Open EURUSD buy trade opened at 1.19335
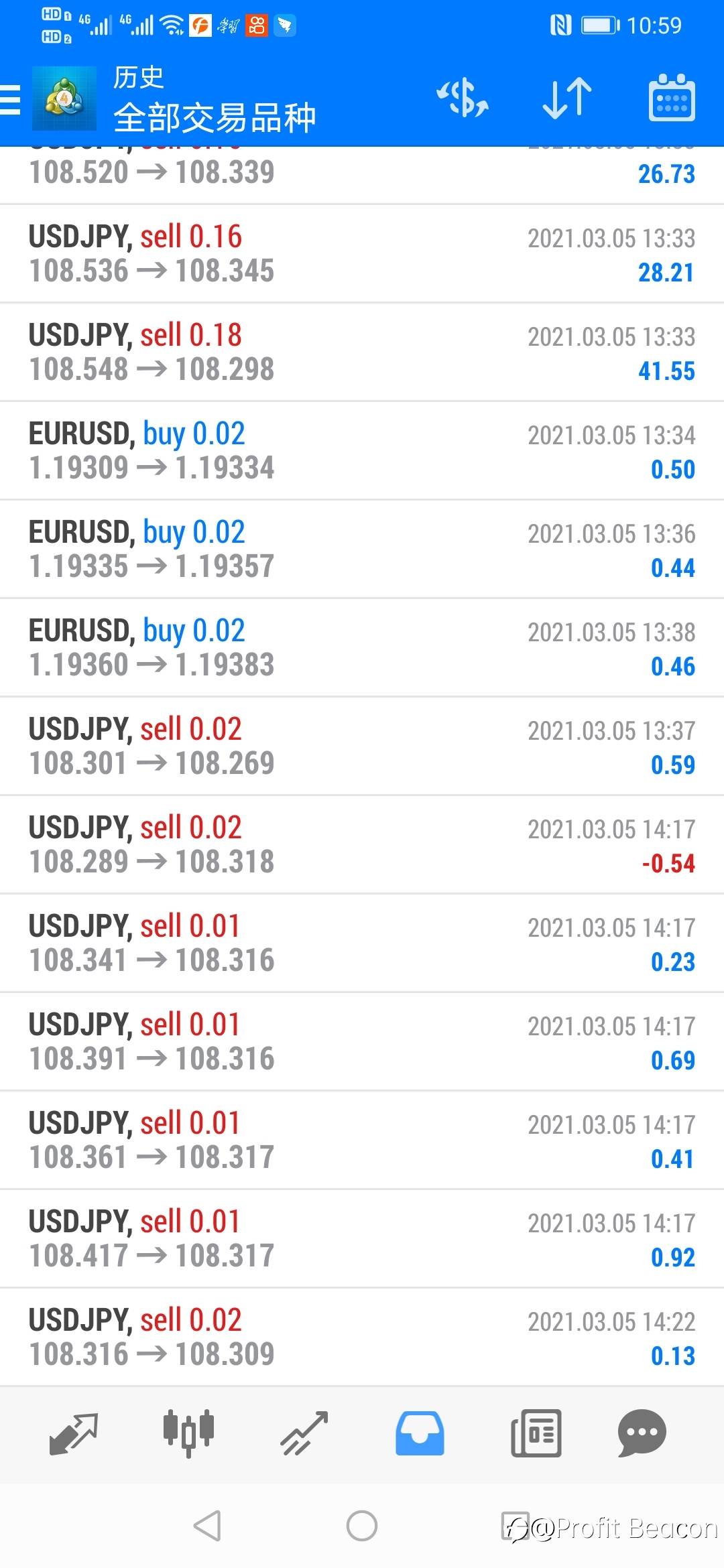Screen dimensions: 724x1568 coord(362,549)
